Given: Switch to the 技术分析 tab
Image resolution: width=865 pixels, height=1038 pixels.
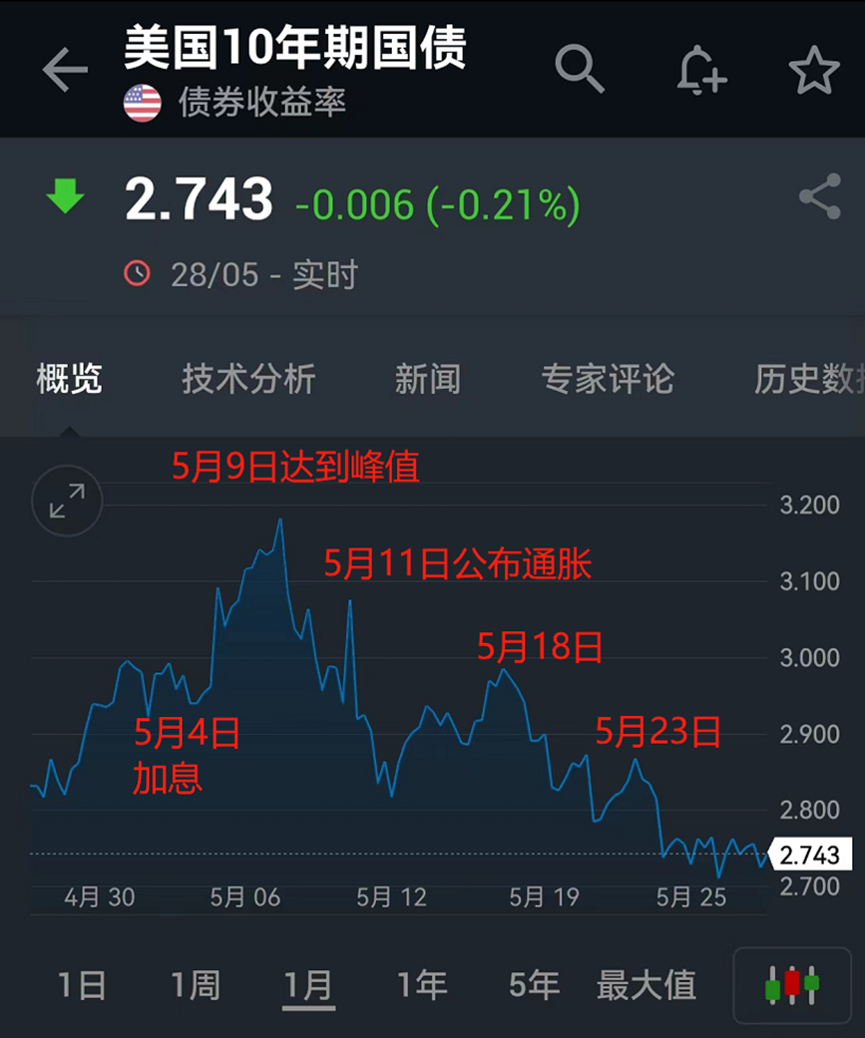Looking at the screenshot, I should [248, 379].
